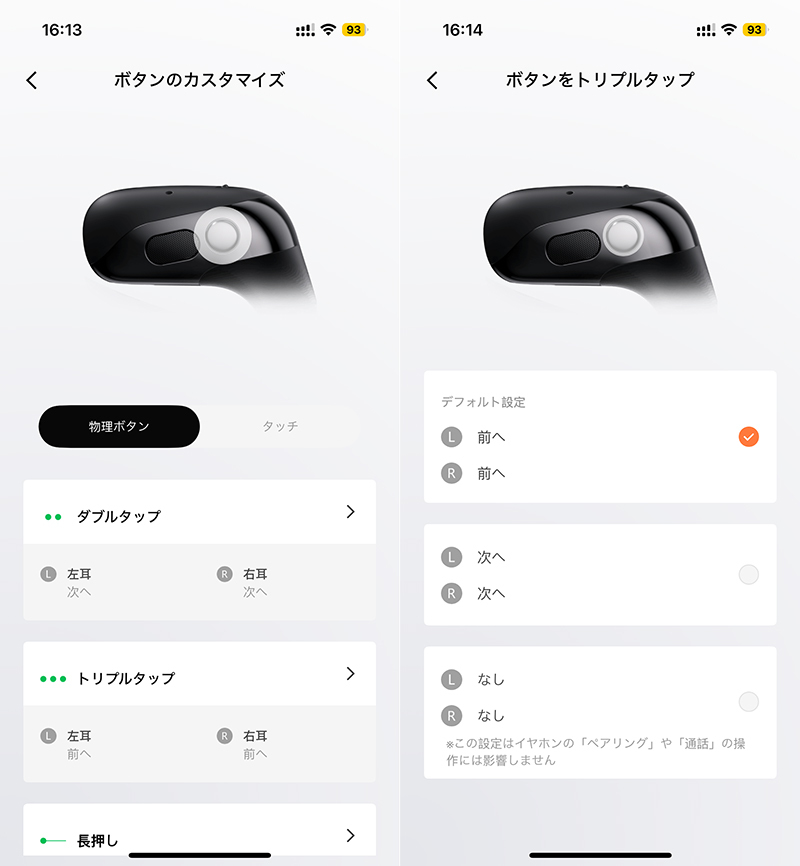Screen dimensions: 800x866
Task: Switch to the タッチ tab
Action: tap(280, 426)
